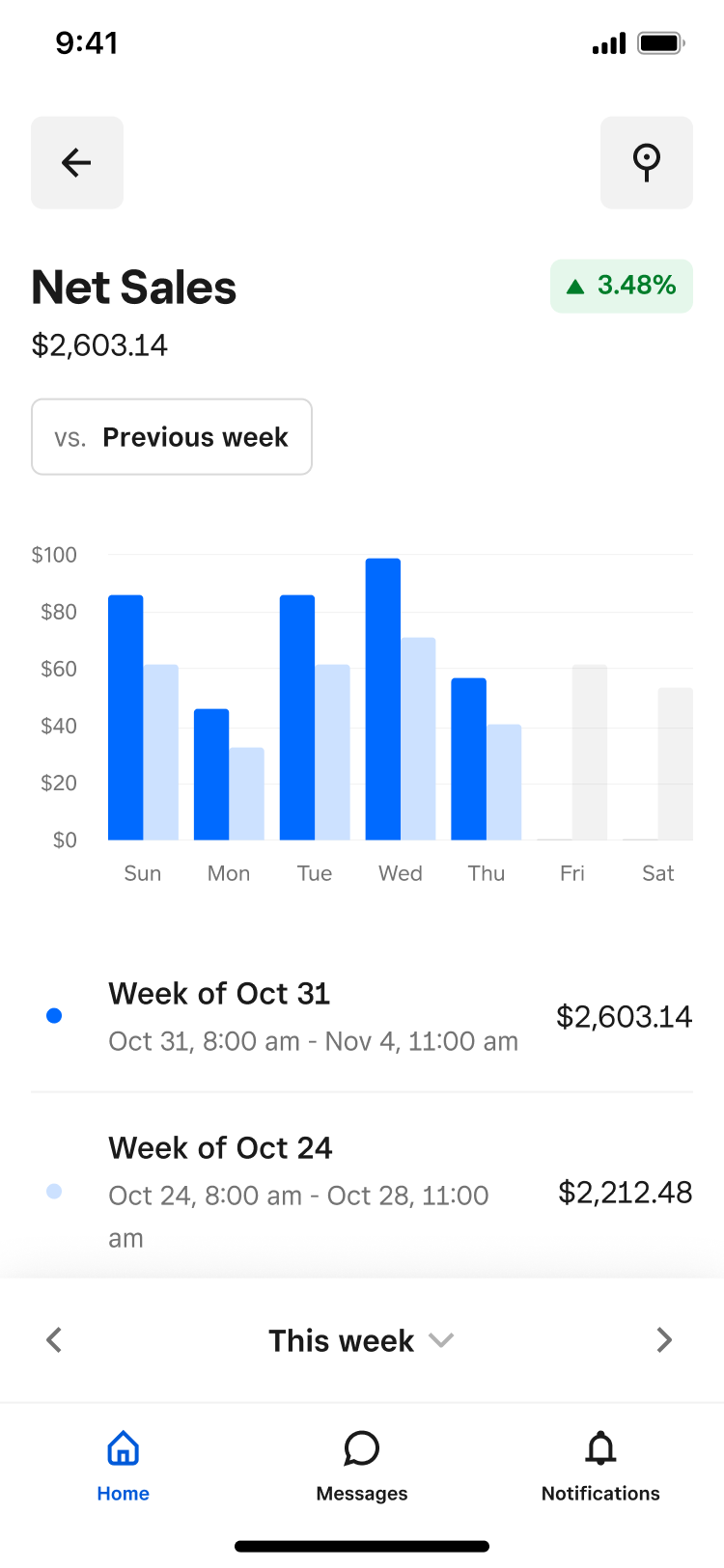
Task: Go back using the arrow button
Action: [x=77, y=162]
